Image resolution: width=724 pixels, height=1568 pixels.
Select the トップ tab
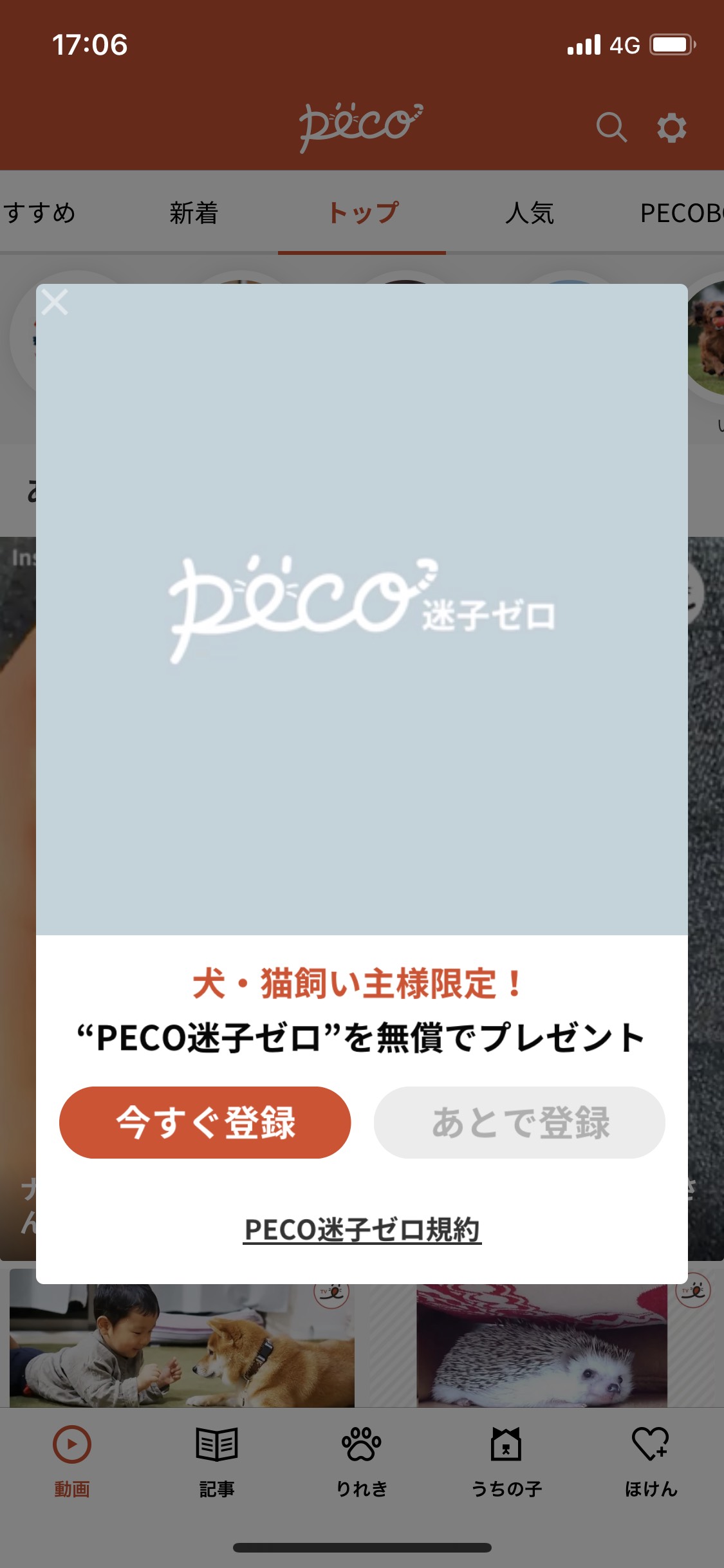[x=362, y=213]
